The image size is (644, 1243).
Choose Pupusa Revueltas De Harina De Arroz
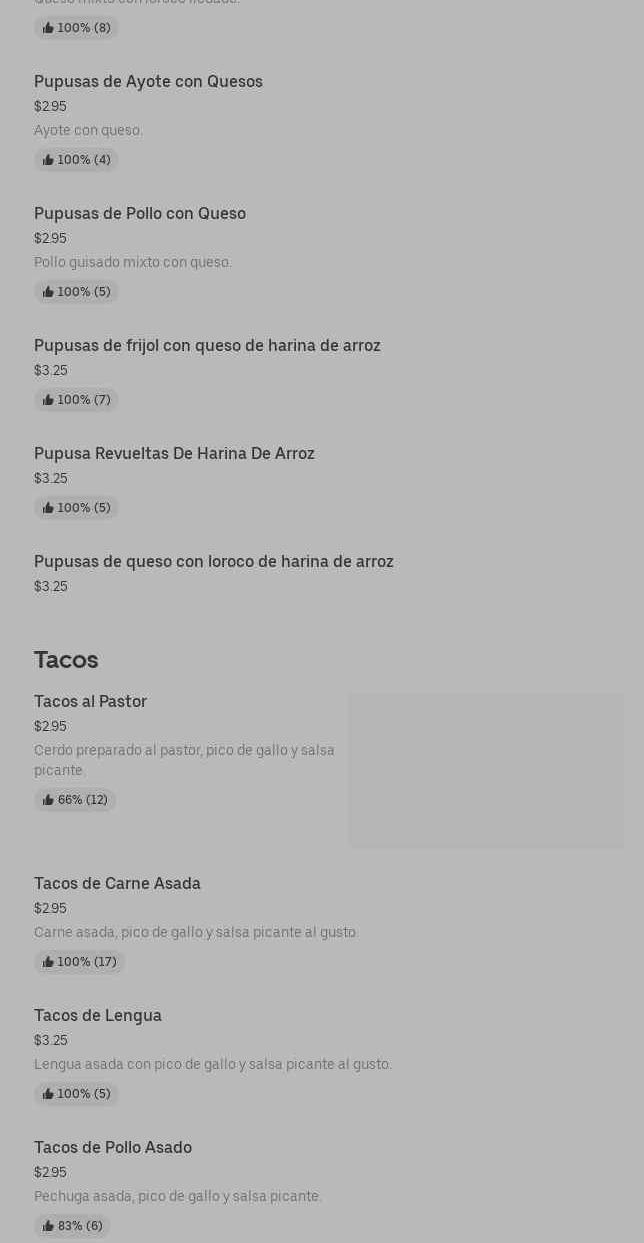(174, 454)
